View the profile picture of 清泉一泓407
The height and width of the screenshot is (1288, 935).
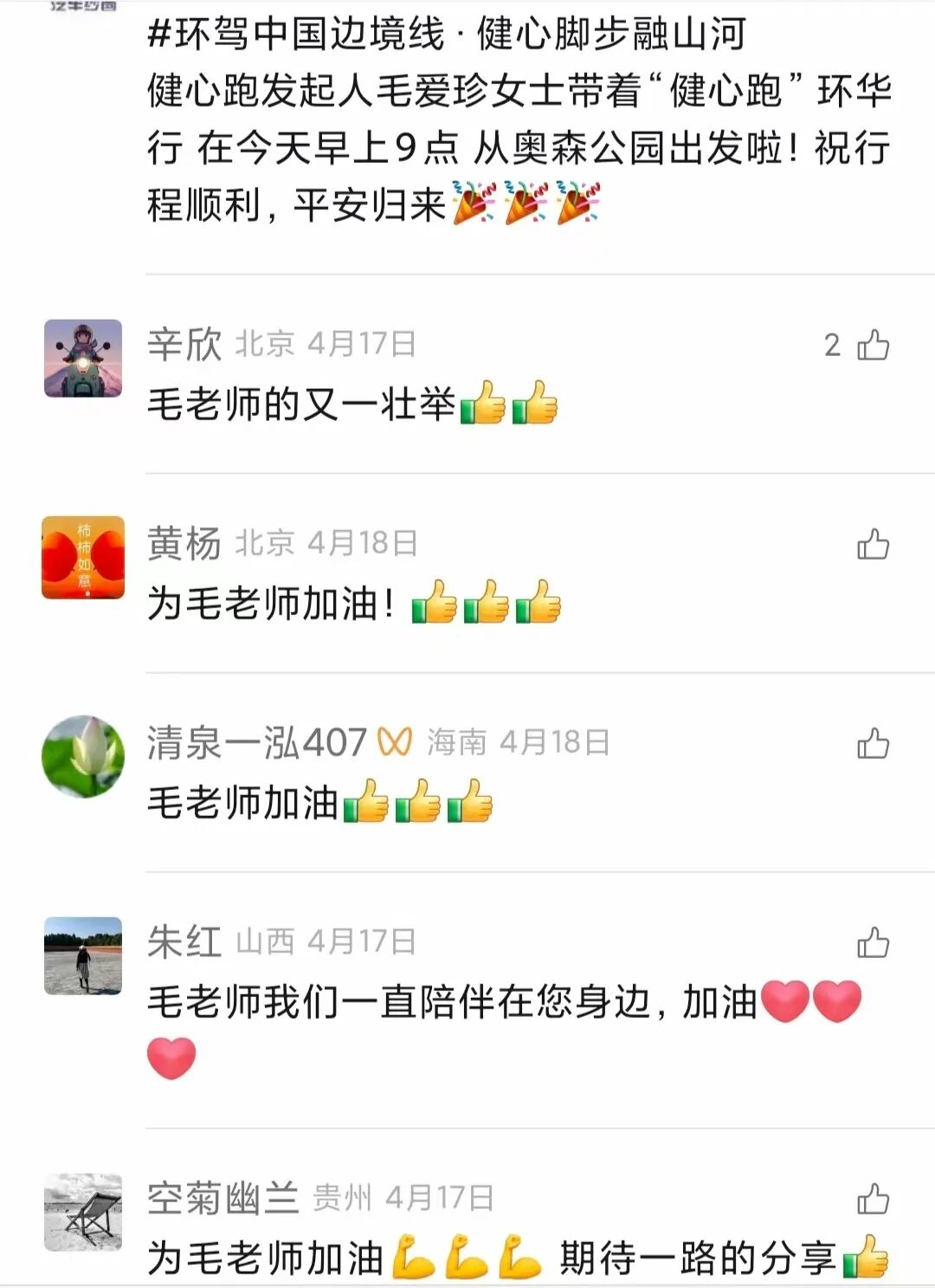(x=83, y=756)
